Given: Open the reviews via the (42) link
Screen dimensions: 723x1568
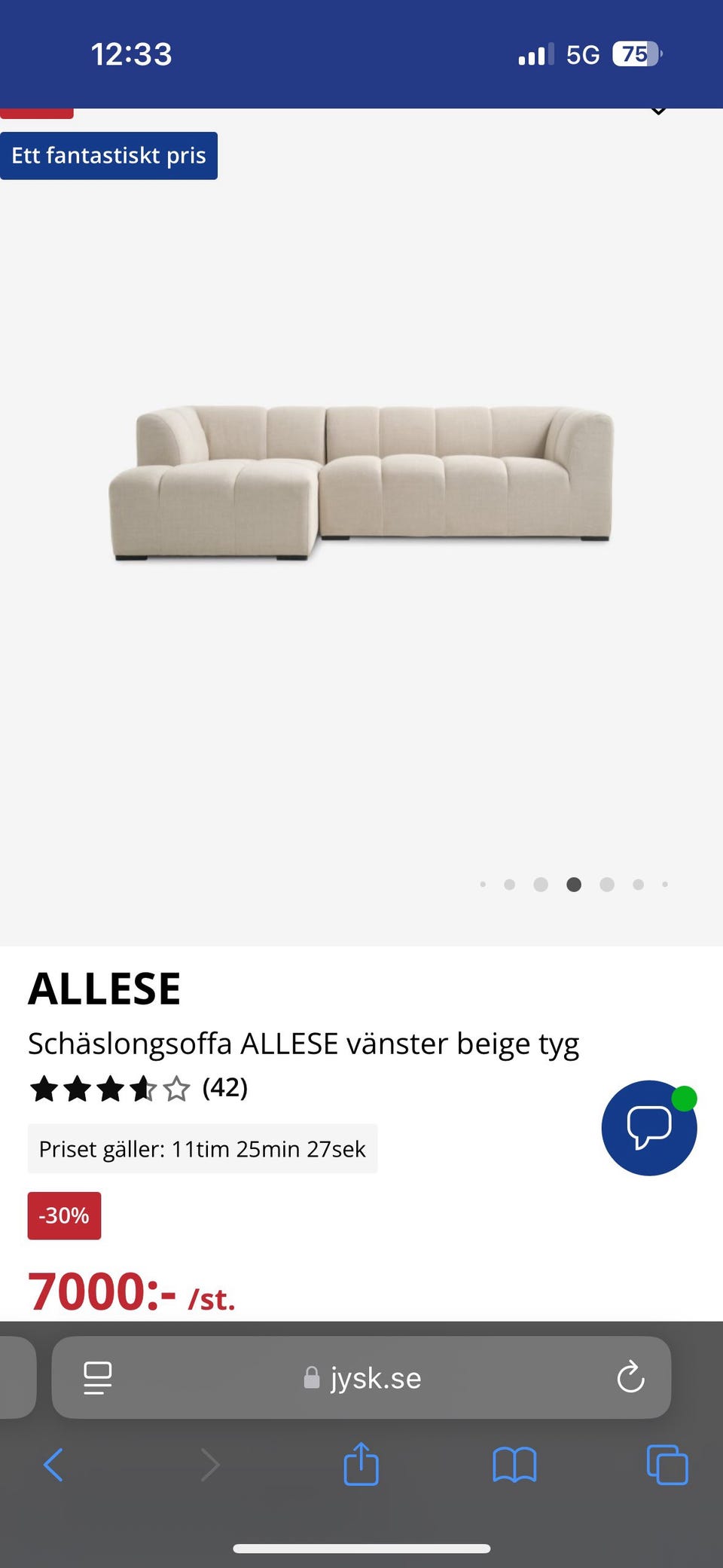Looking at the screenshot, I should 225,1088.
